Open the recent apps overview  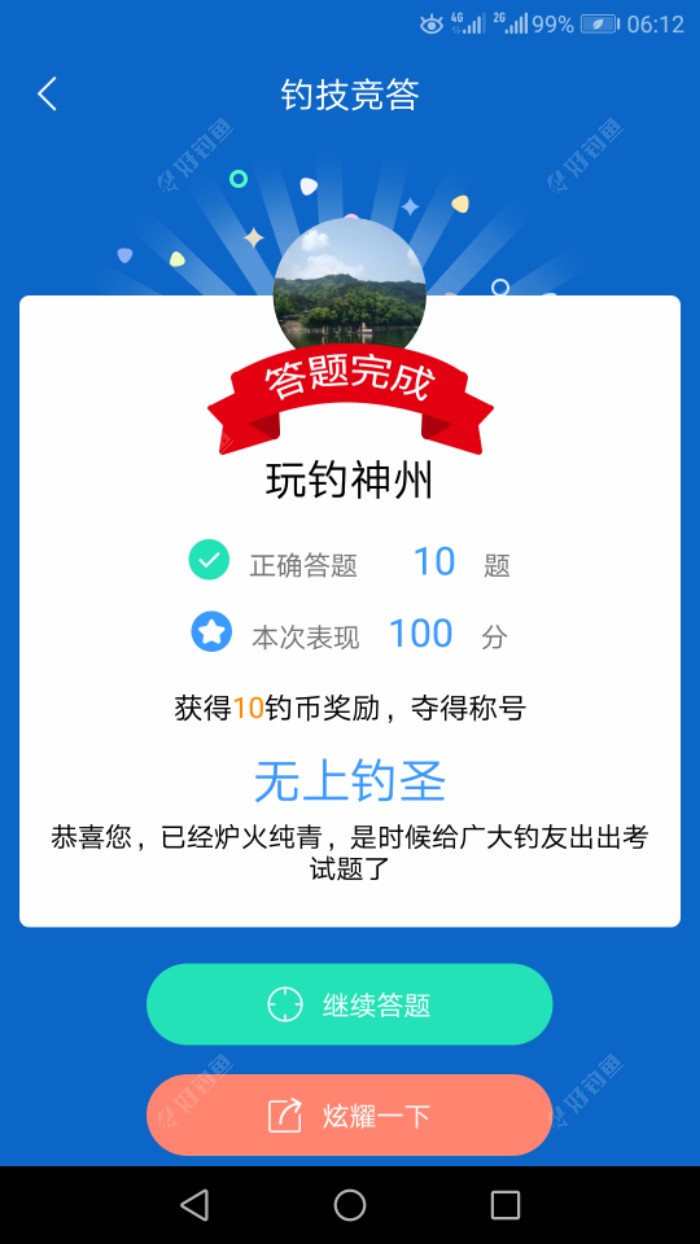pyautogui.click(x=505, y=1205)
